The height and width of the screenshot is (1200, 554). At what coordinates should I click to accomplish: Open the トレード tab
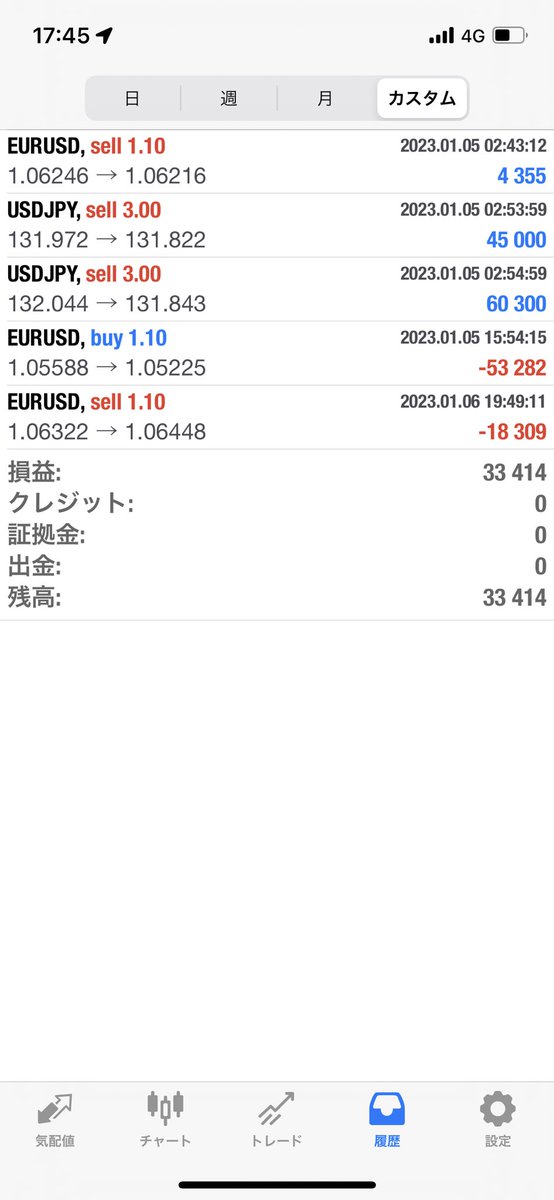tap(277, 1119)
